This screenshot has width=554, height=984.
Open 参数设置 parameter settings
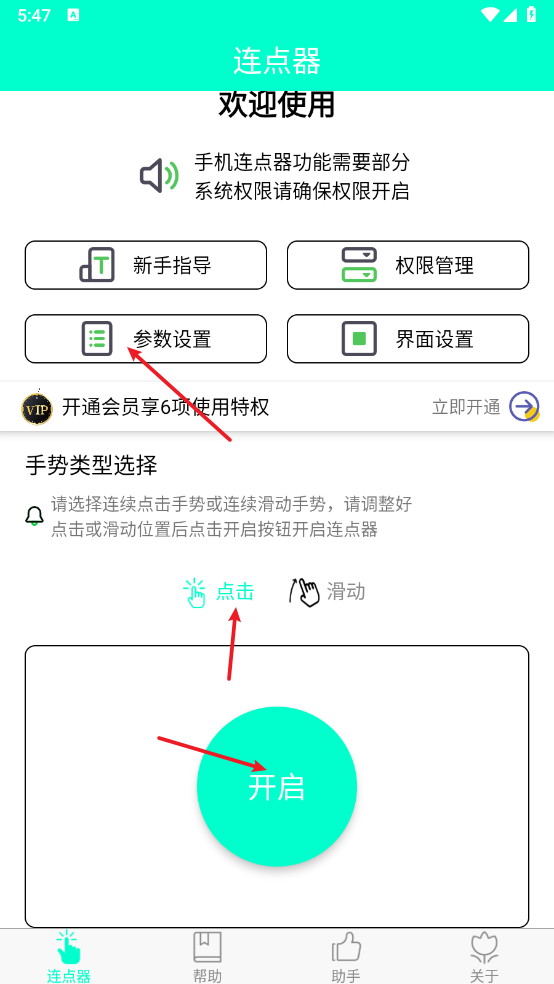click(x=146, y=339)
